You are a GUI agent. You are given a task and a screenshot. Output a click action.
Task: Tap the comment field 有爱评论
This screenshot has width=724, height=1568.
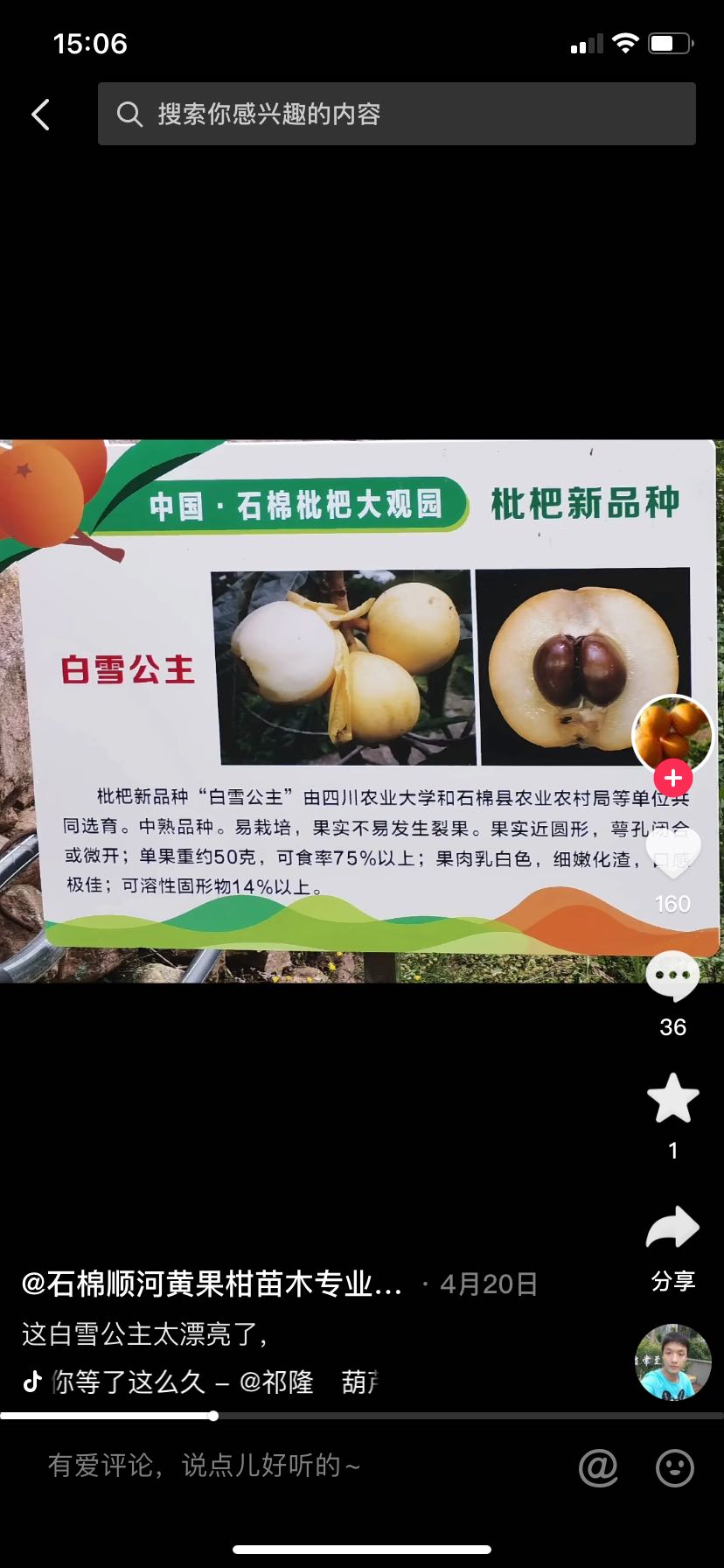point(289,1466)
